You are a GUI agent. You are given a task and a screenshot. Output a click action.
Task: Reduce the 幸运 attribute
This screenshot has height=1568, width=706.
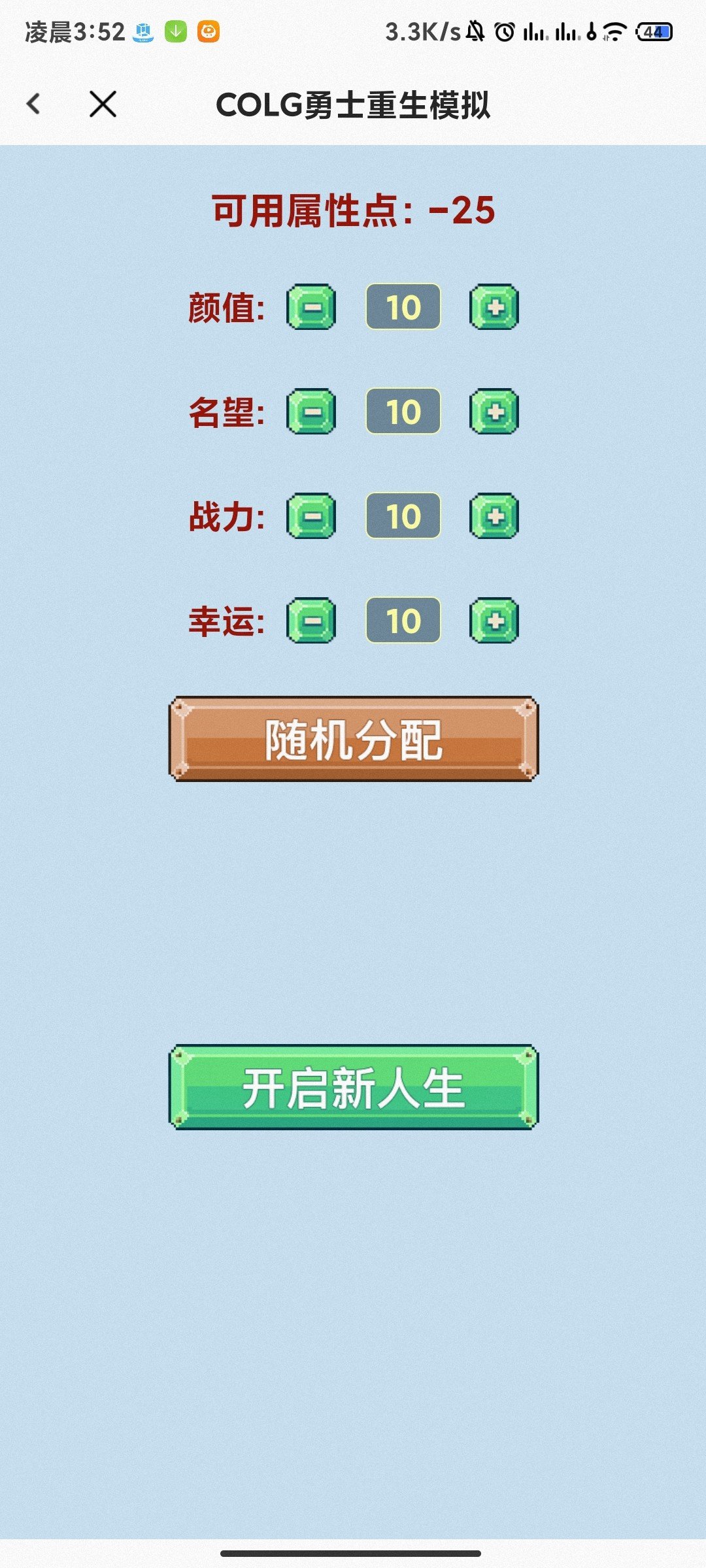pos(311,620)
